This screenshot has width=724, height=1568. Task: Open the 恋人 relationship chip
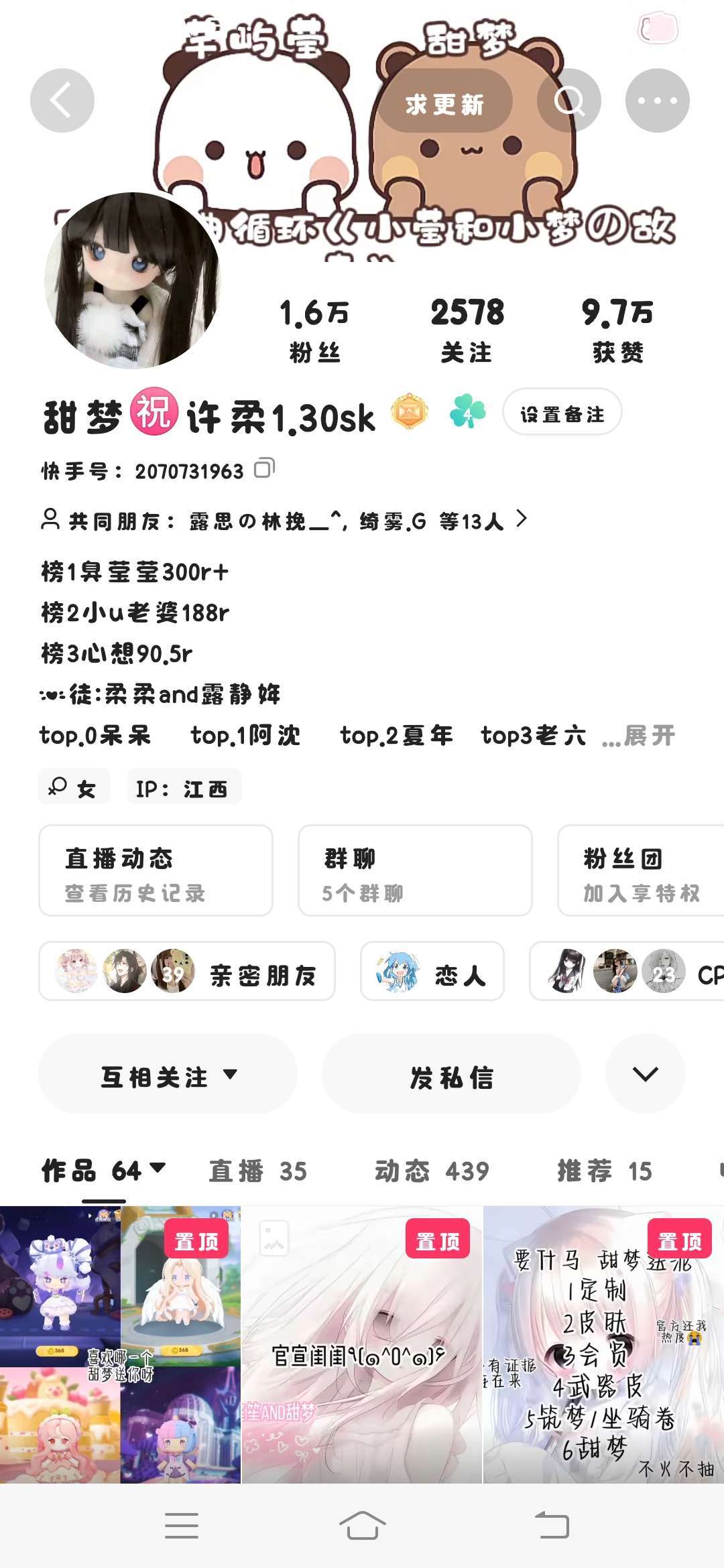(432, 972)
